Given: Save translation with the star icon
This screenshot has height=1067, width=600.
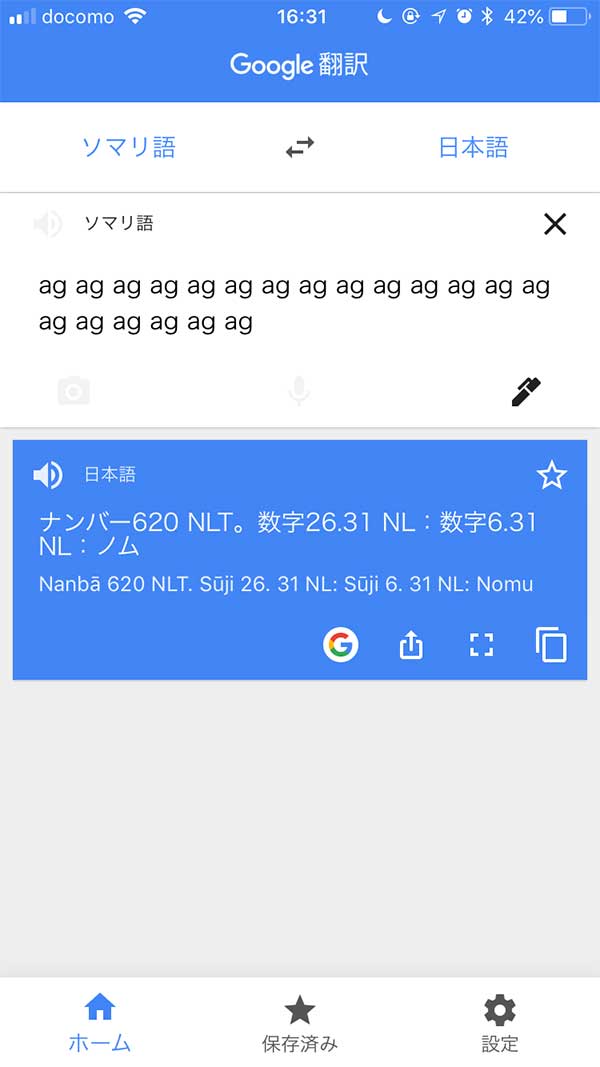Looking at the screenshot, I should coord(551,475).
